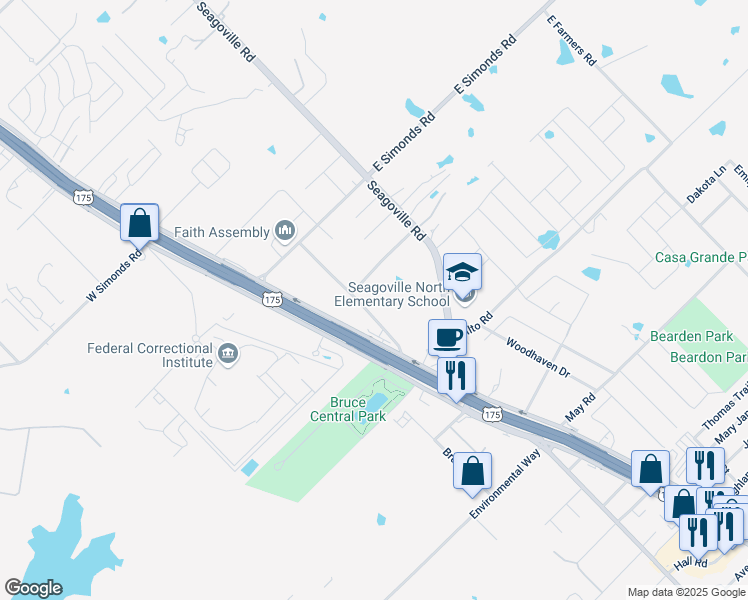Open the Federal Correctional Institute place icon
Viewport: 748px width, 600px height.
(228, 355)
